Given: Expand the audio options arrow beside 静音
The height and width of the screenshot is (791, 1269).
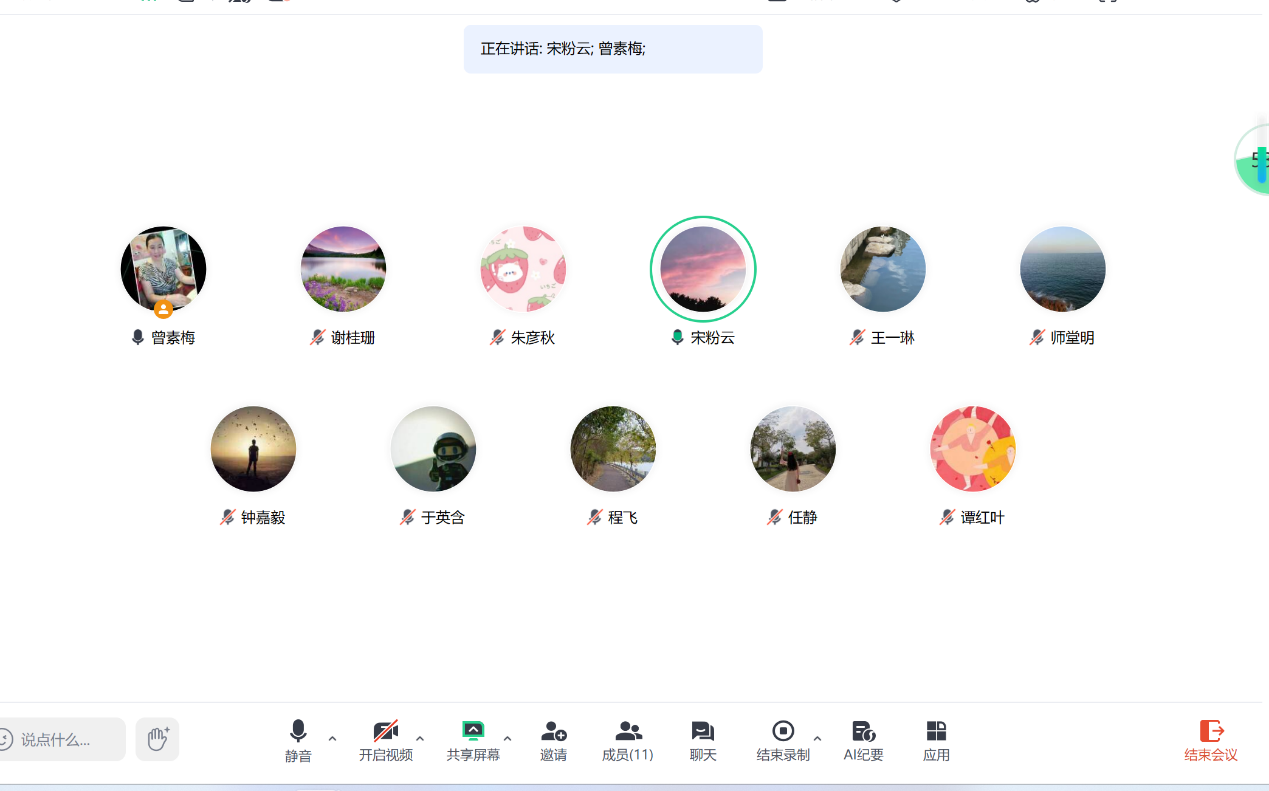Looking at the screenshot, I should tap(332, 739).
